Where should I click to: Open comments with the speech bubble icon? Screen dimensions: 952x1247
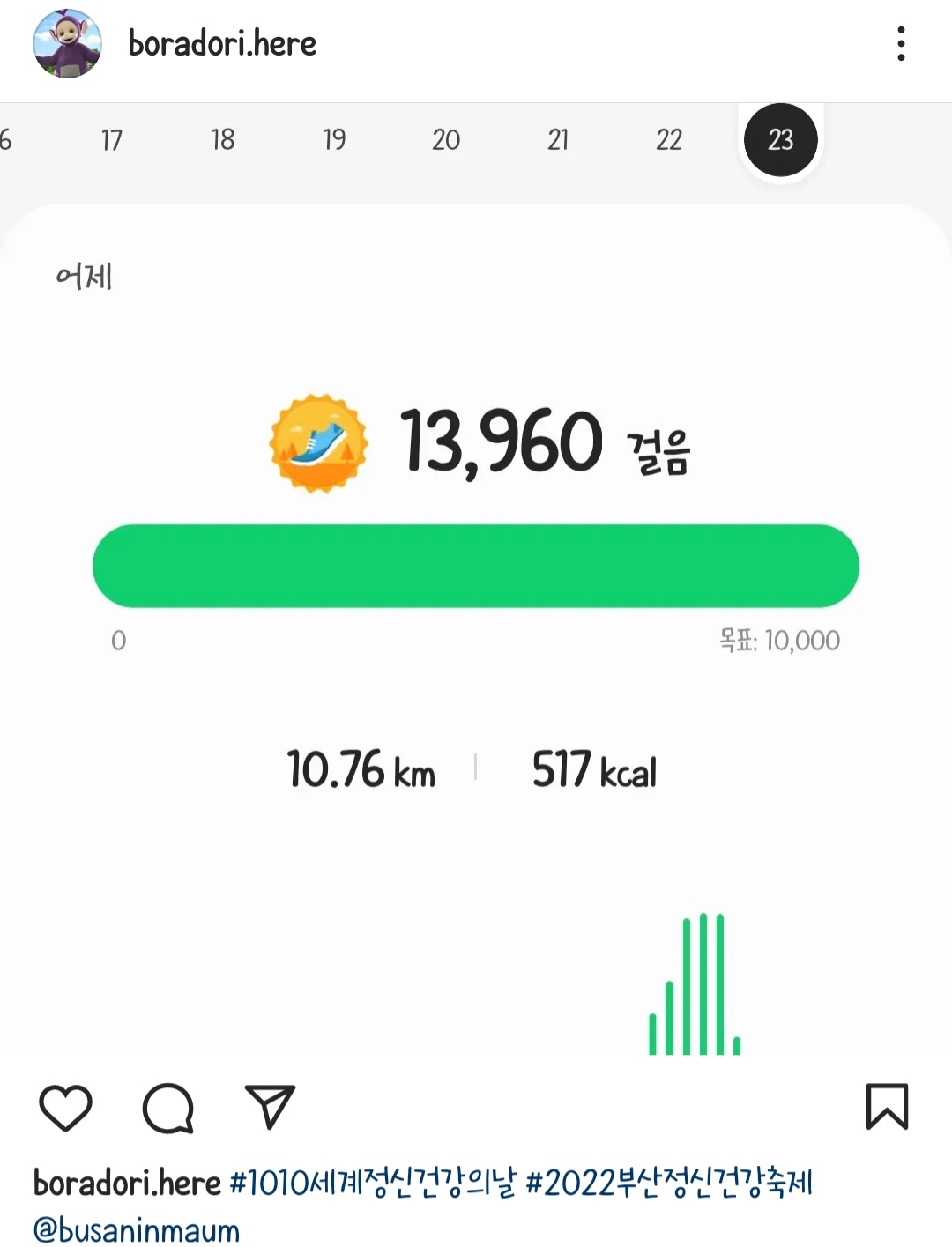click(167, 1108)
